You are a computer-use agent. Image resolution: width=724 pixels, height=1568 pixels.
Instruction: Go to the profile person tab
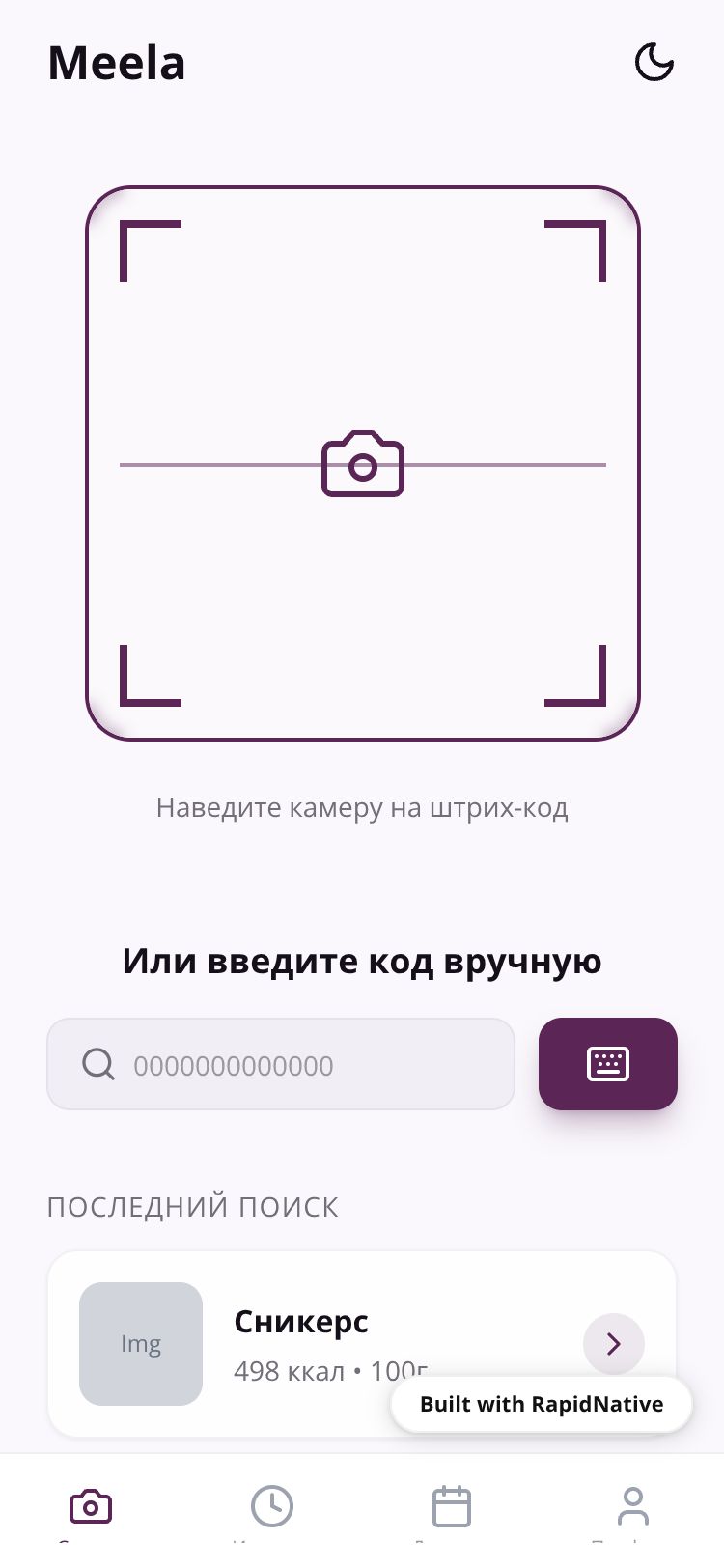pos(632,1508)
